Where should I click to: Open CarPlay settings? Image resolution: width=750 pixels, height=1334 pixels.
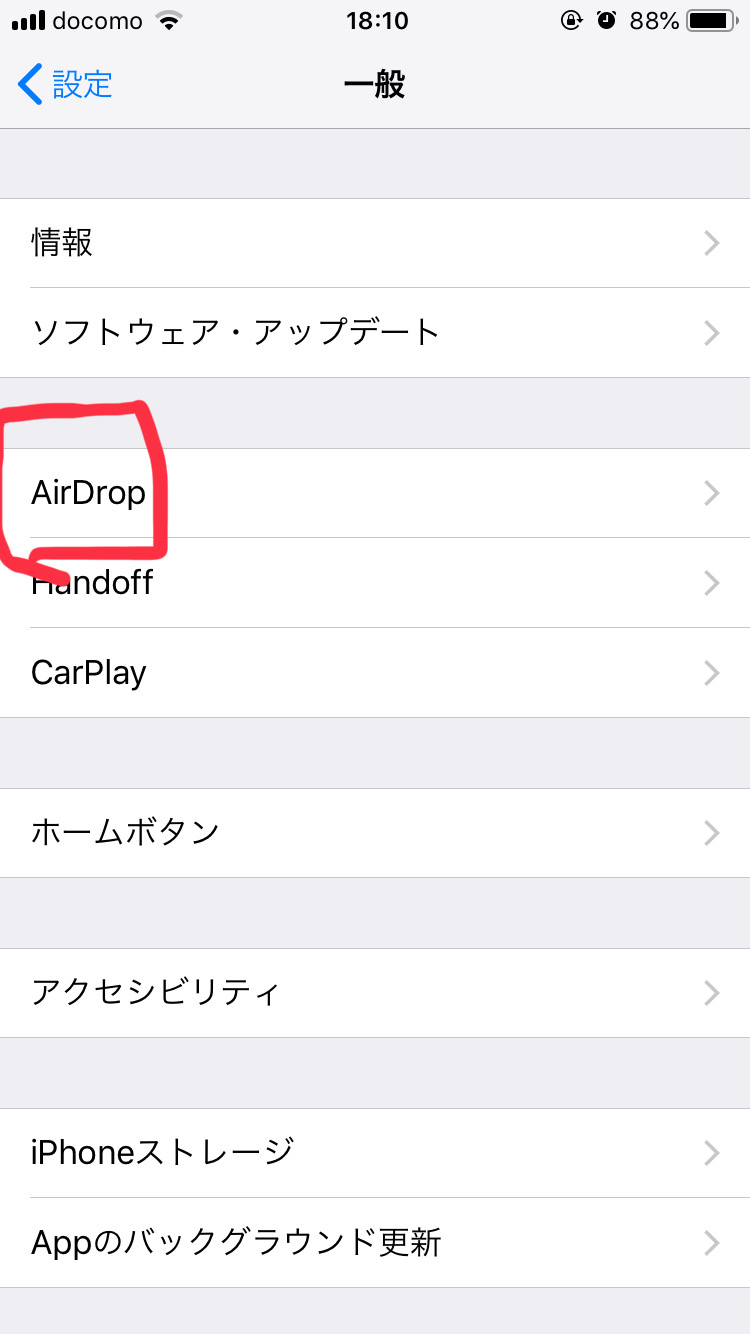tap(375, 673)
